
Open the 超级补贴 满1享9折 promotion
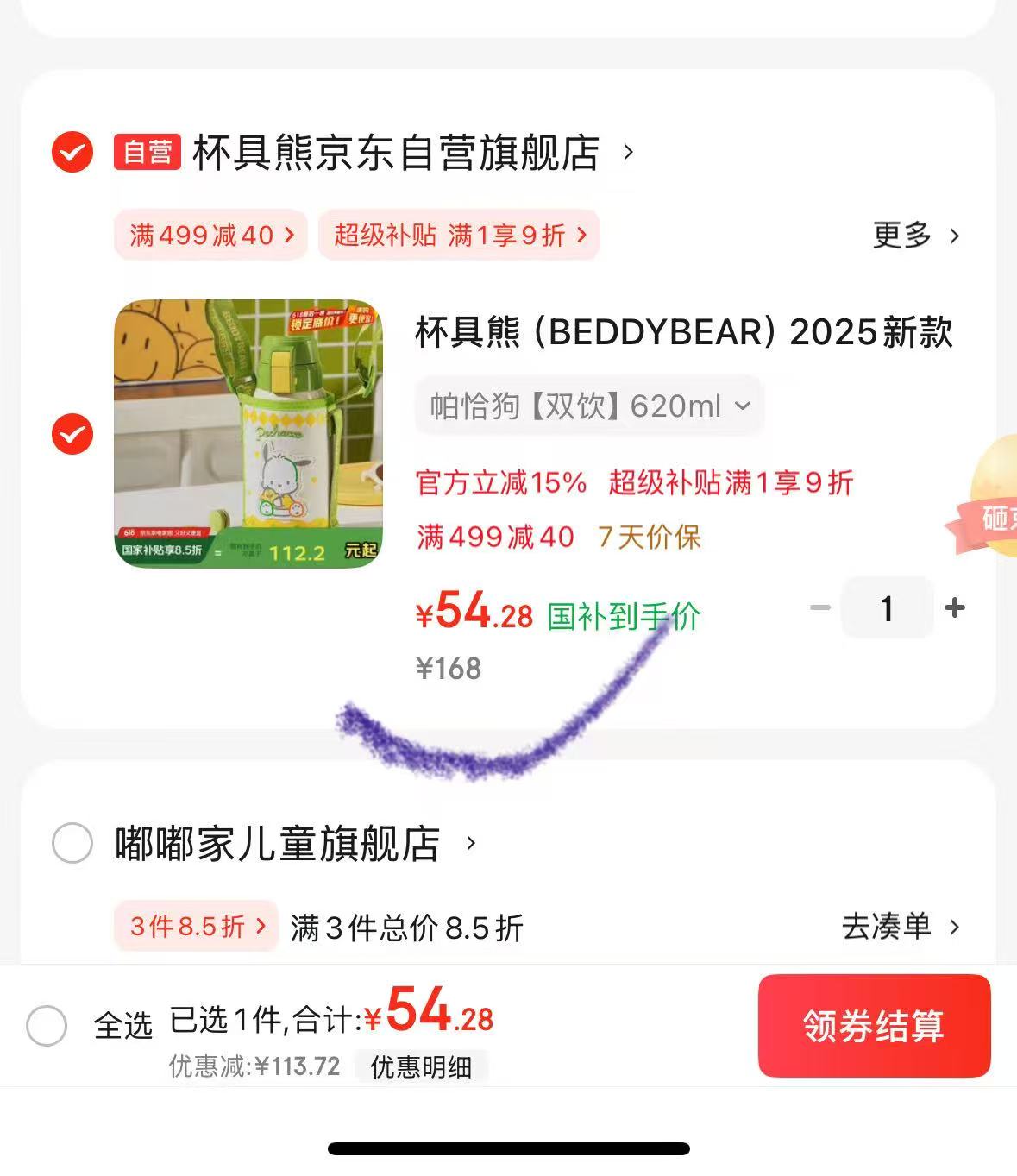[459, 235]
